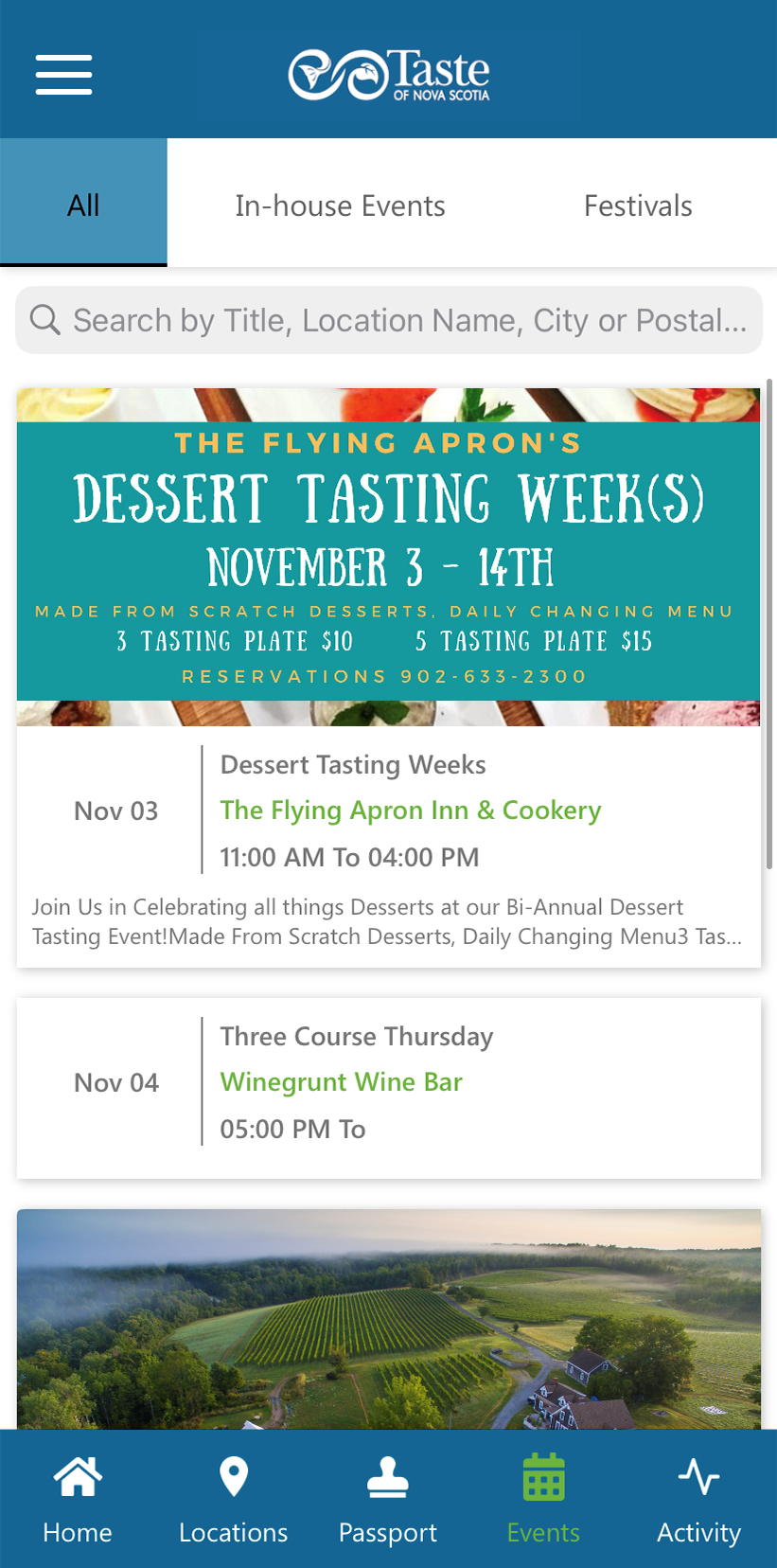
Task: Select the All events tab
Action: (83, 203)
